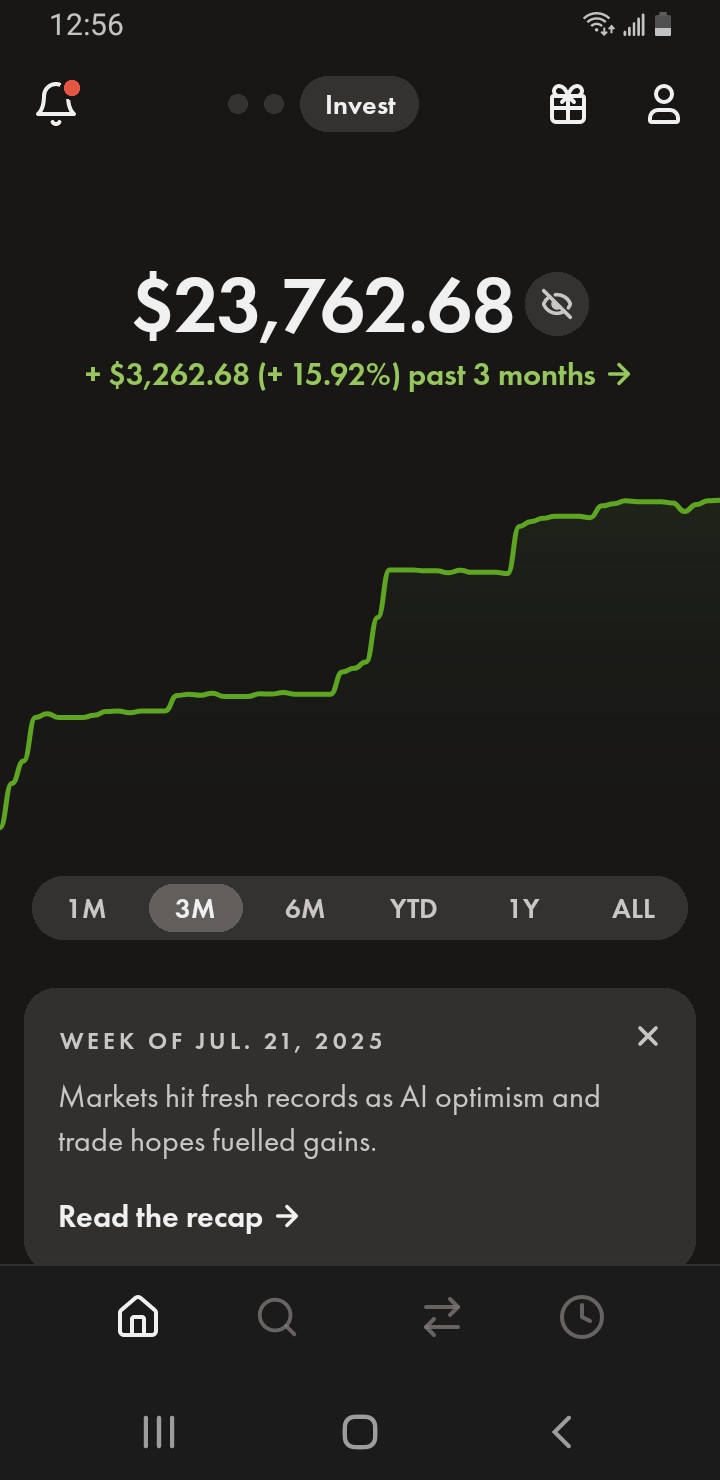Viewport: 720px width, 1480px height.
Task: Open system recent apps
Action: coord(159,1432)
